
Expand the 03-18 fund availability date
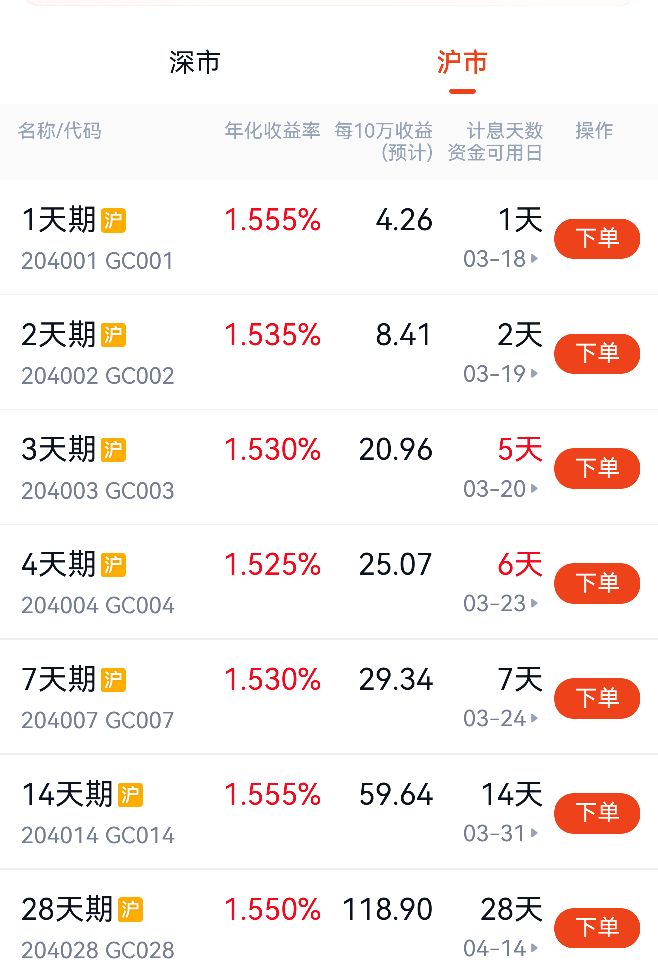coord(501,259)
